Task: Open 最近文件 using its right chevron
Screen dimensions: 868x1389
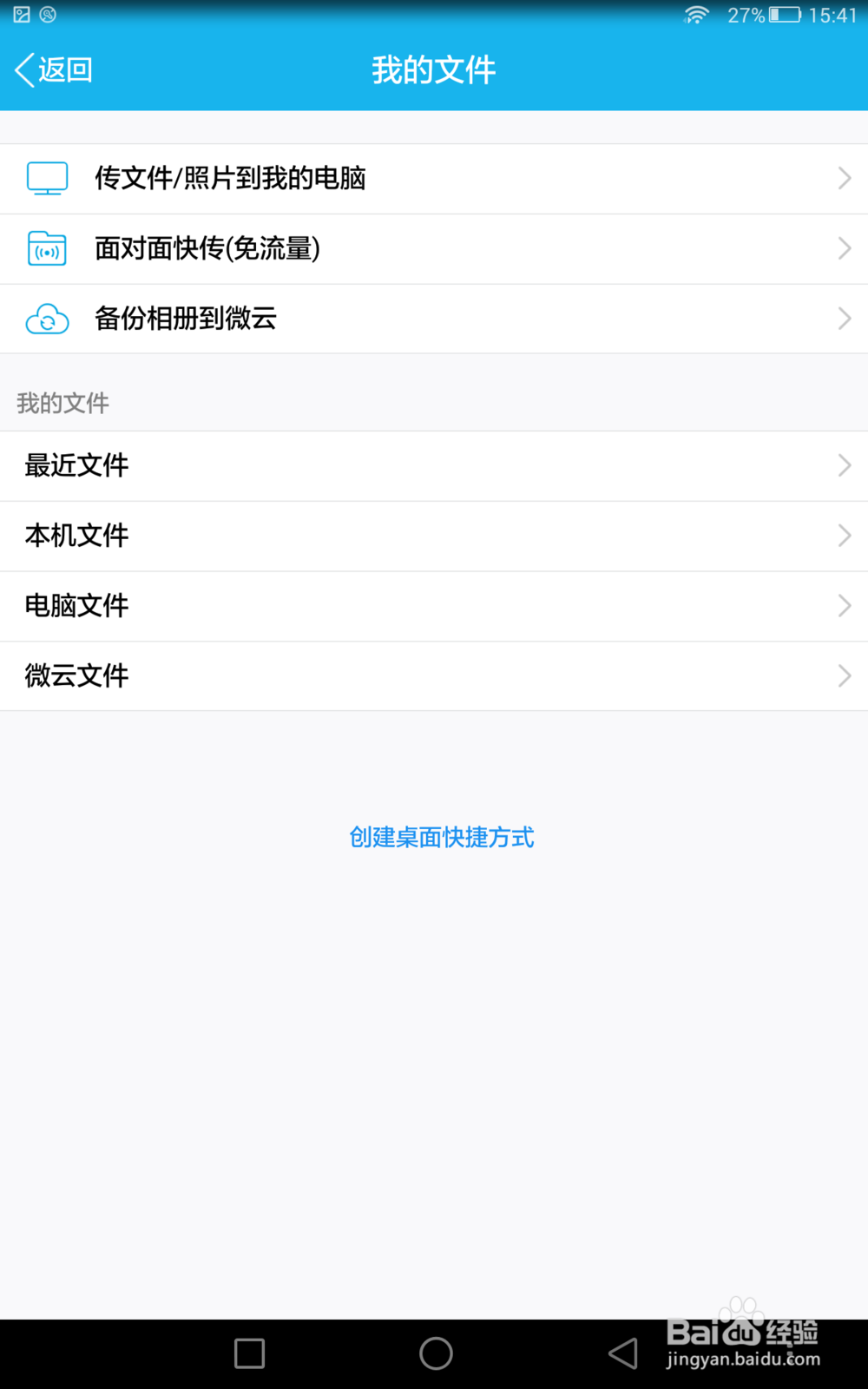Action: click(843, 466)
